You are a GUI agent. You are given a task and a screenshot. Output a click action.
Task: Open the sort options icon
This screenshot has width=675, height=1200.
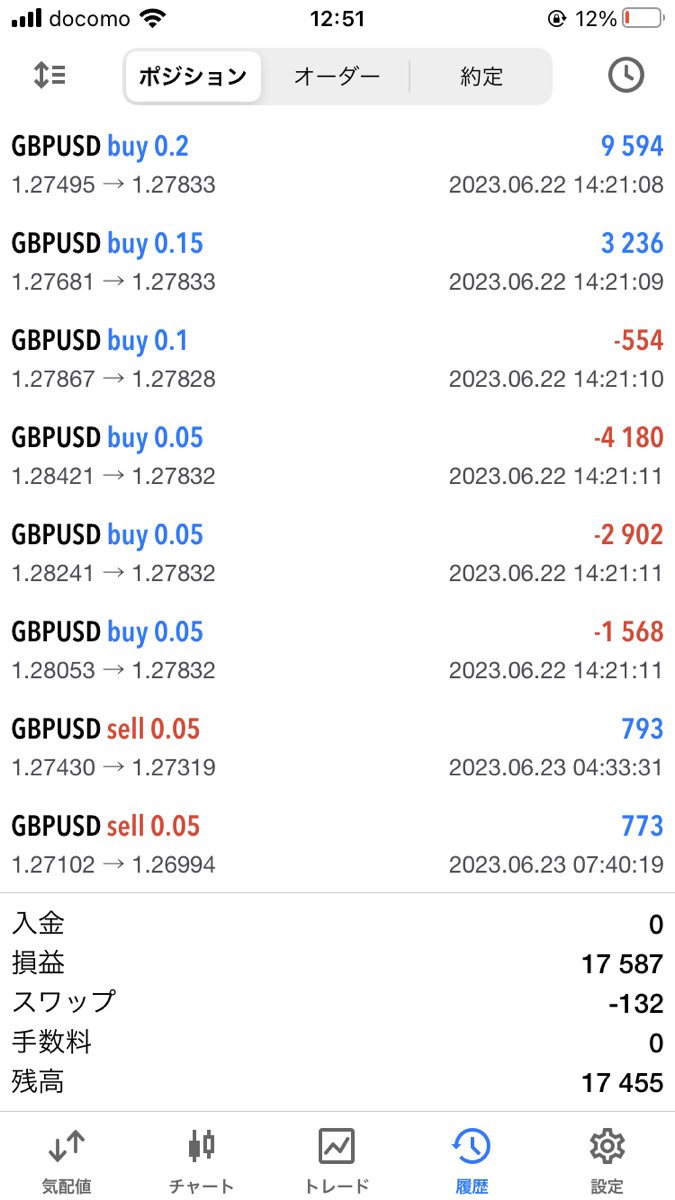(49, 76)
